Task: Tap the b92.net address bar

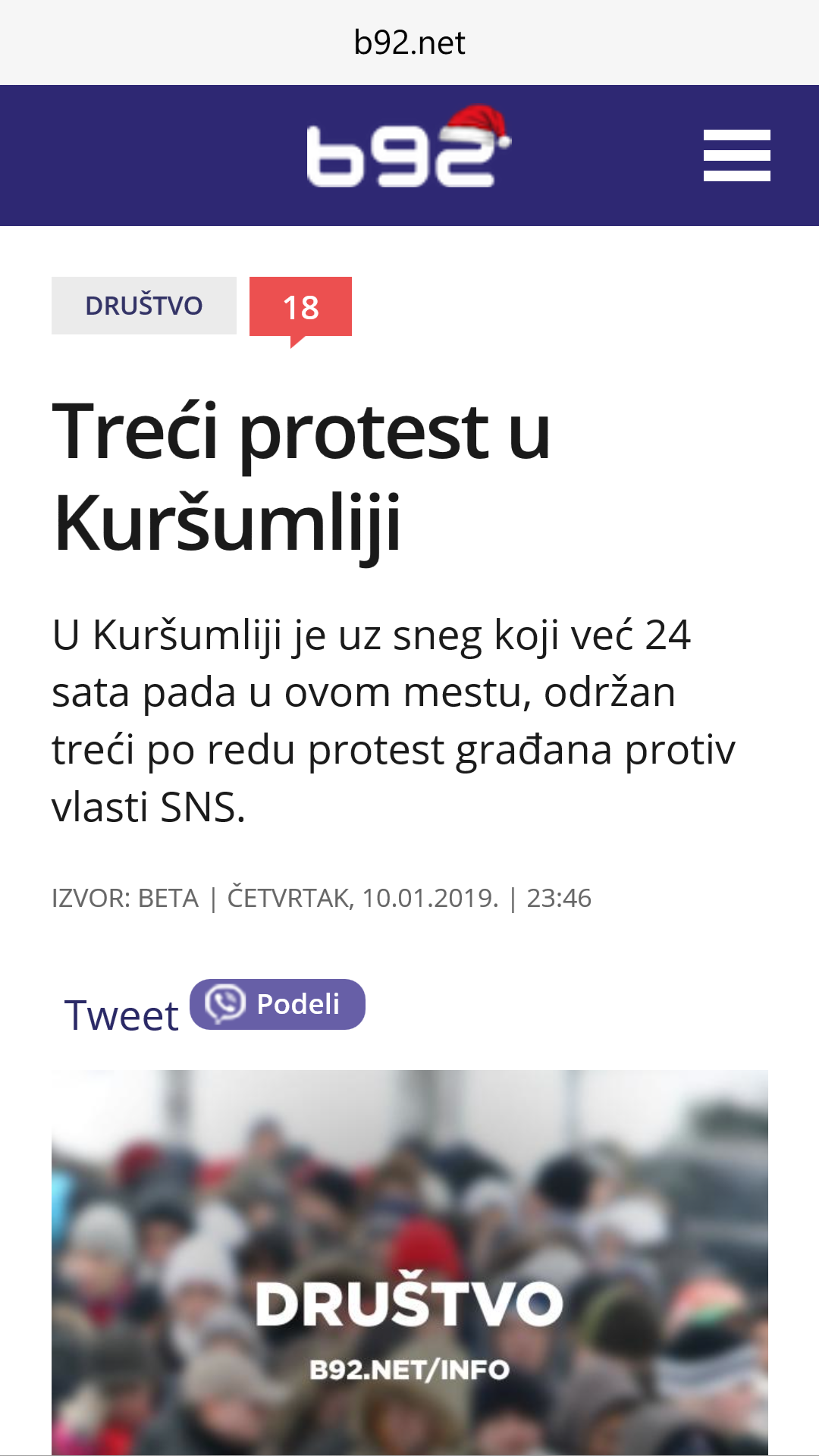Action: pyautogui.click(x=409, y=42)
